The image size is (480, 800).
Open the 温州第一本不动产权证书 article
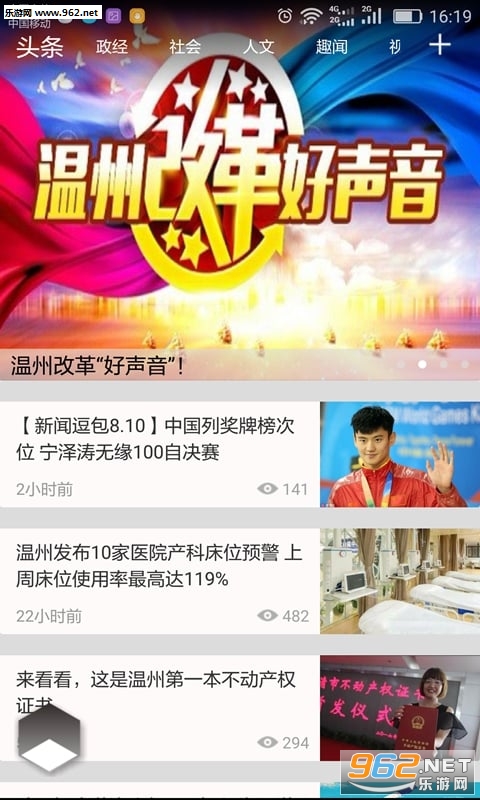coord(240,708)
